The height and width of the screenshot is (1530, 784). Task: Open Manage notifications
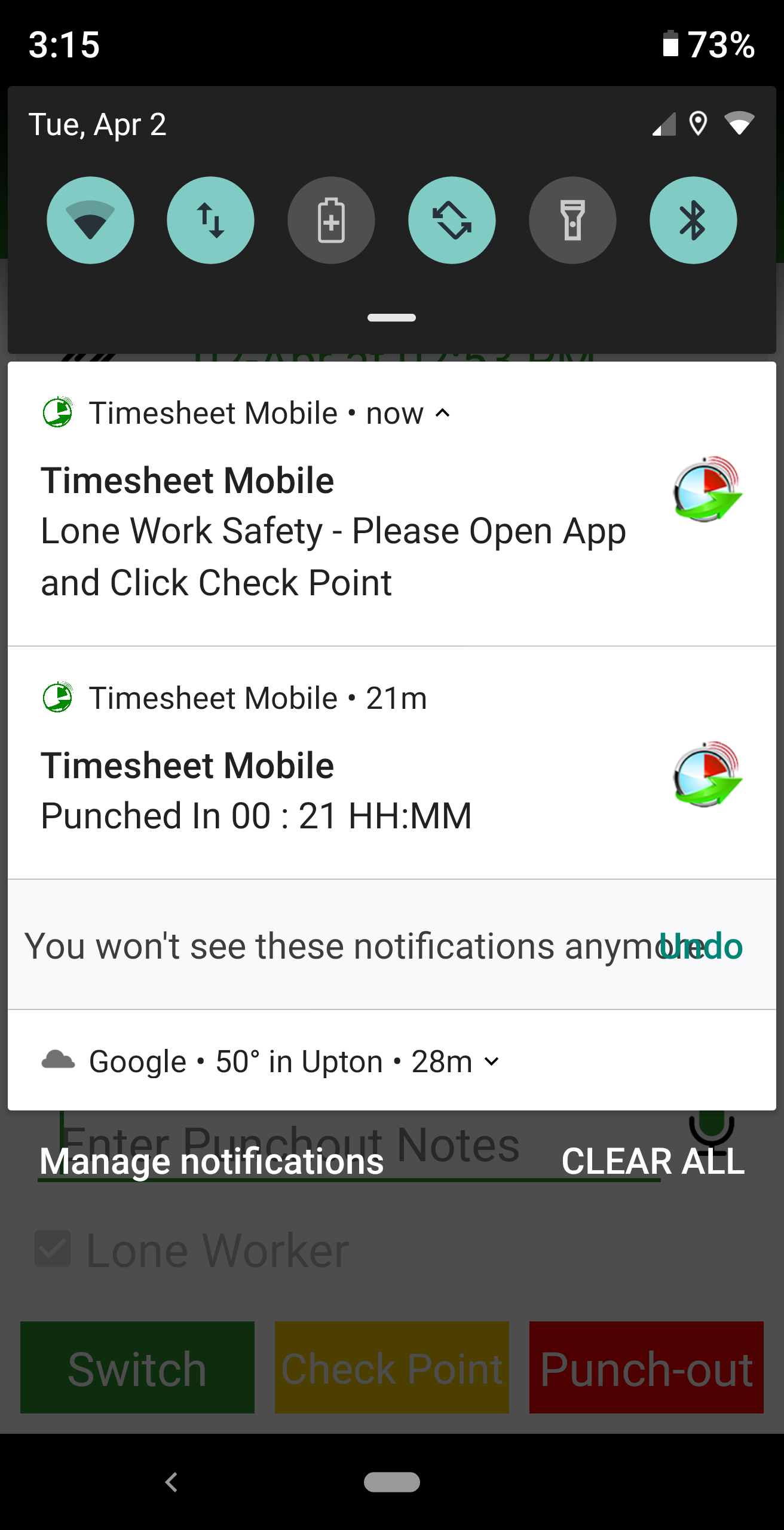(x=212, y=1161)
